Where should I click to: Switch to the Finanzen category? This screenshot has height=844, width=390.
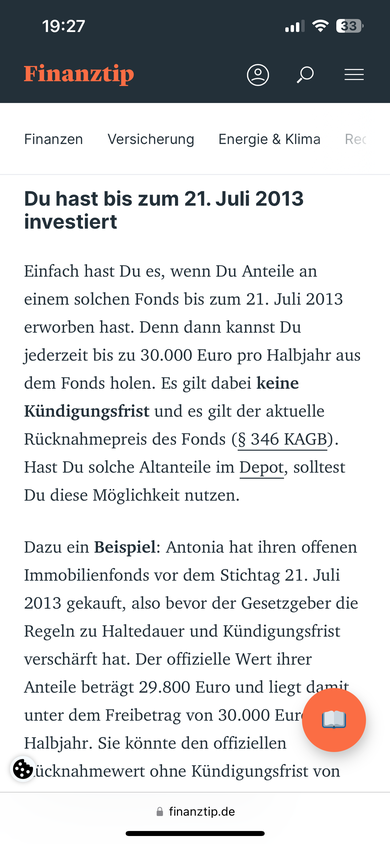[x=53, y=139]
